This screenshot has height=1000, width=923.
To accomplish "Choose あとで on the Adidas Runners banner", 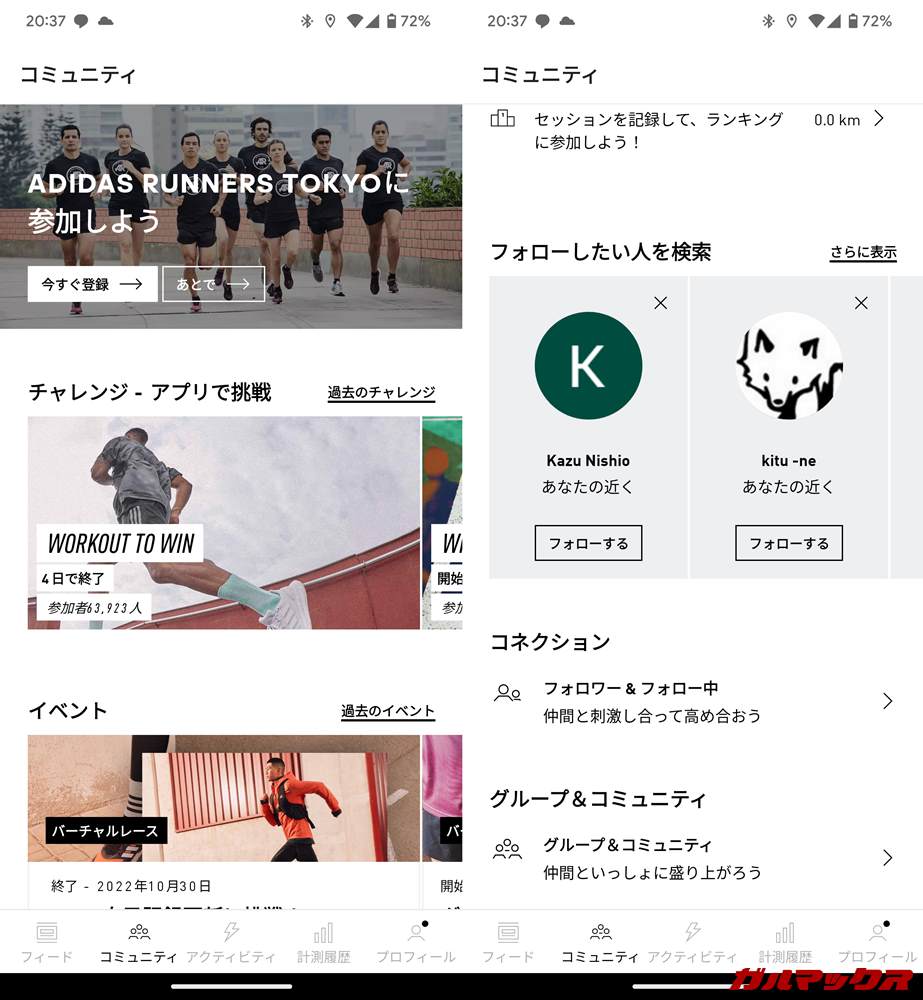I will (213, 284).
